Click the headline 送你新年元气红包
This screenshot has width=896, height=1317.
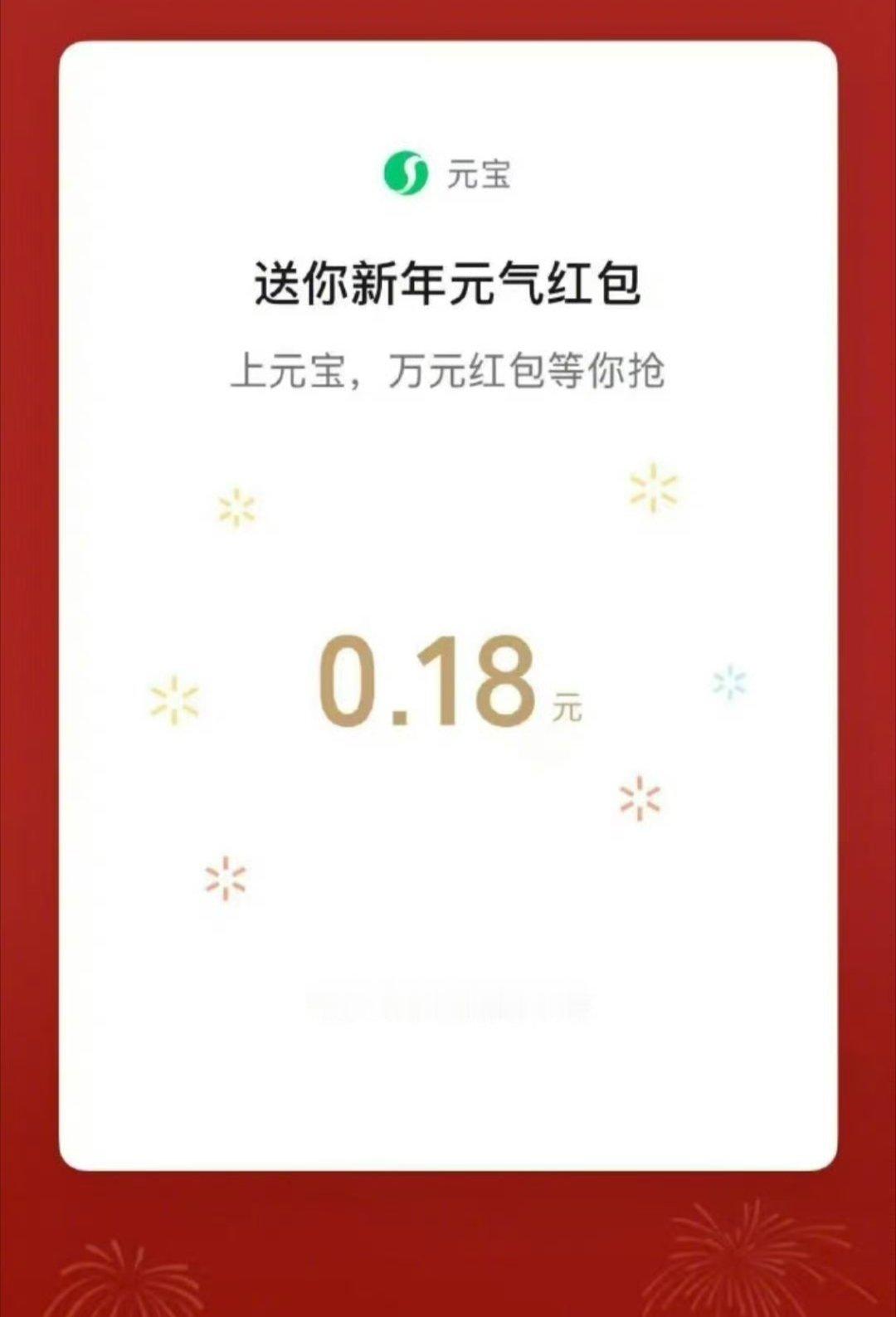(448, 279)
